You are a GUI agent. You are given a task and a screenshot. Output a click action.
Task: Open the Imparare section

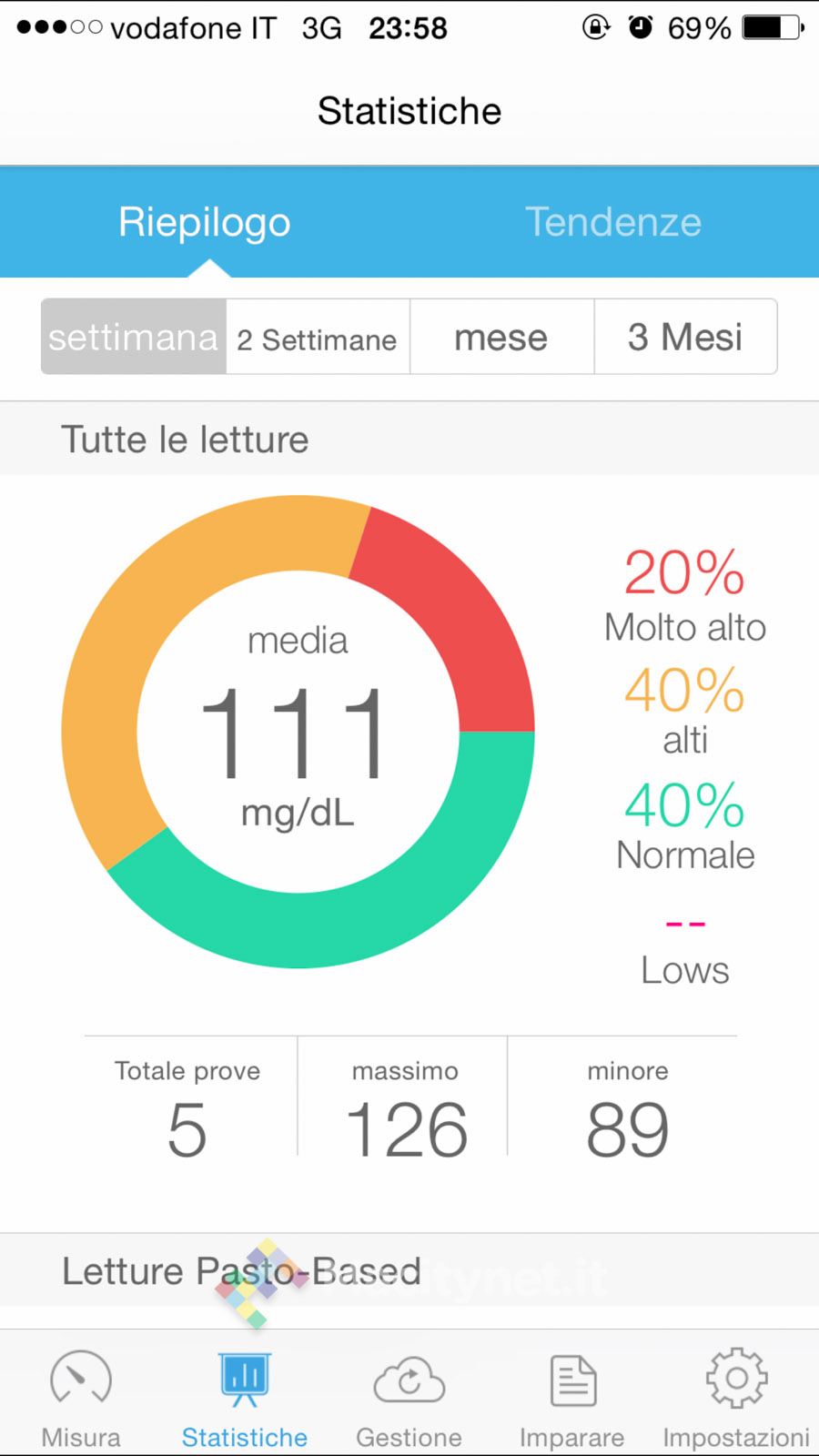[x=572, y=1397]
